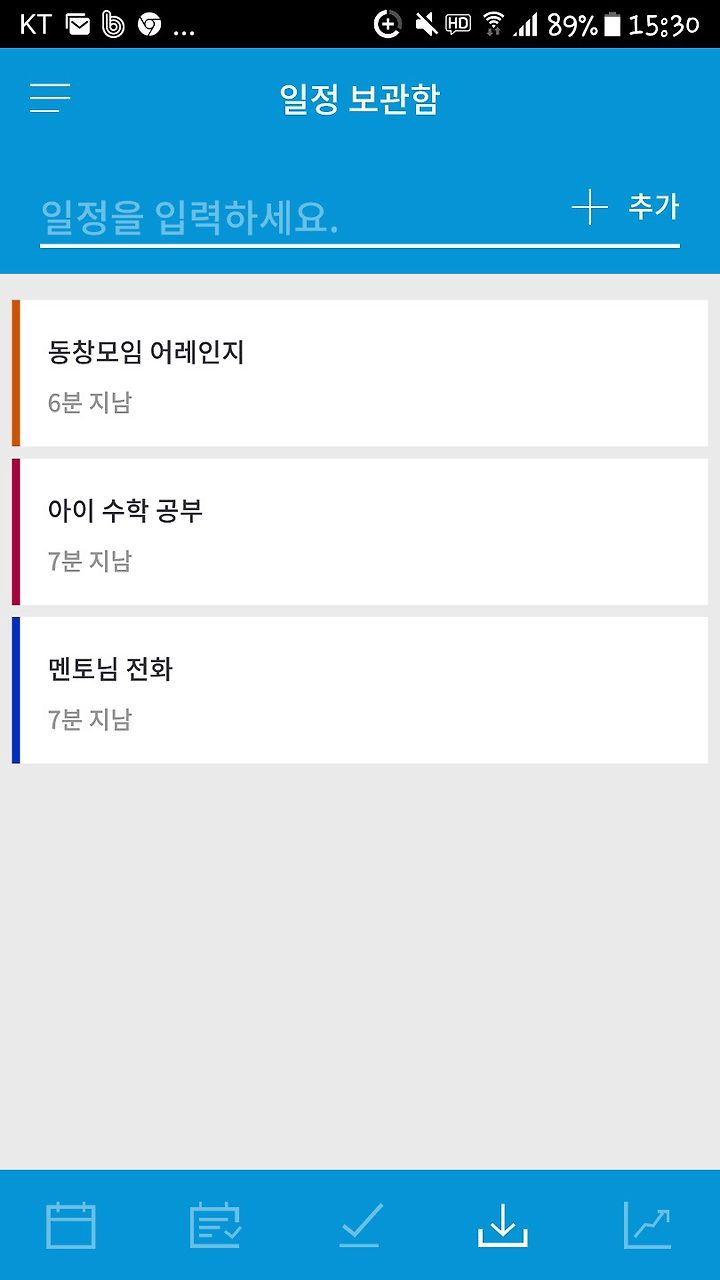Switch to the completed checkmark tab
Viewport: 720px width, 1280px height.
(x=360, y=1225)
